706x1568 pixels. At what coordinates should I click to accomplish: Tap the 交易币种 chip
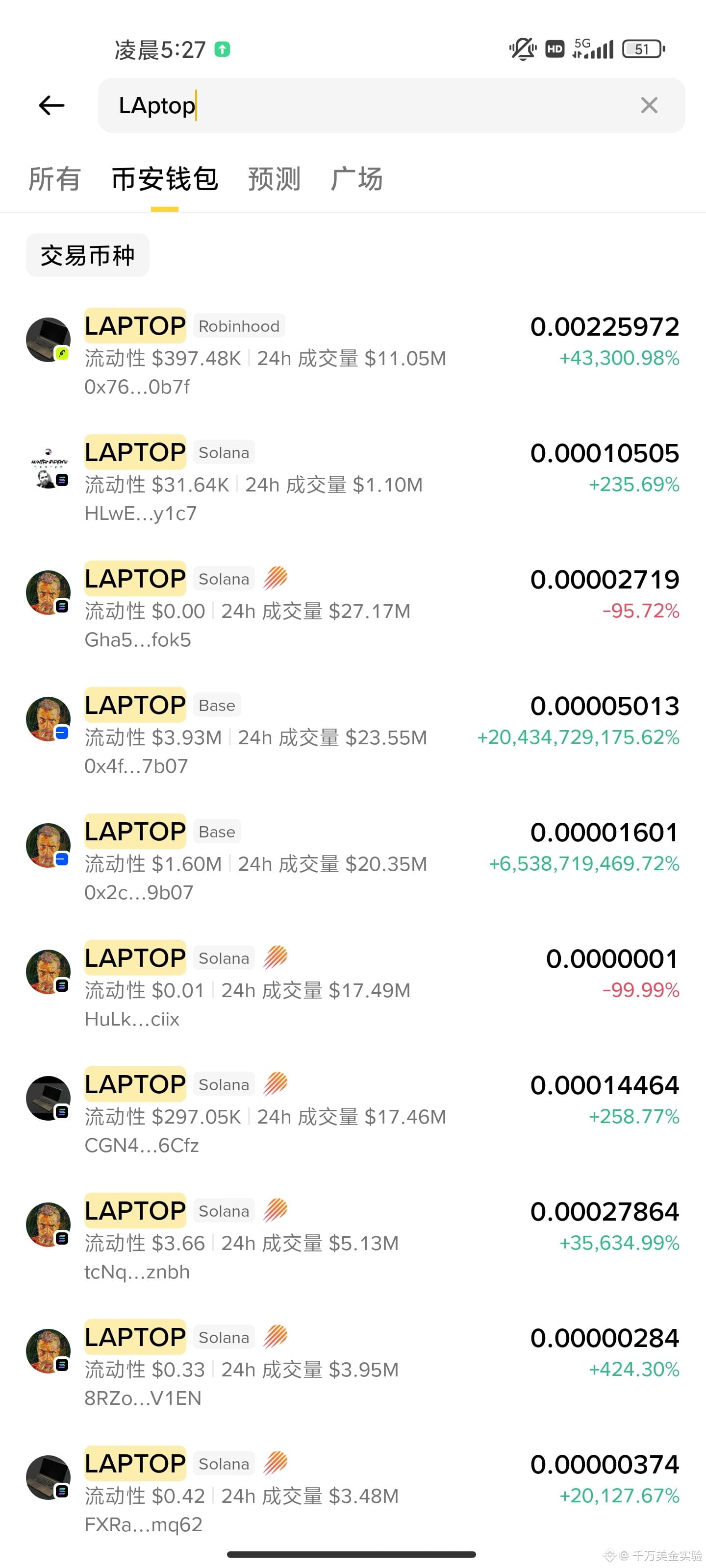(87, 255)
